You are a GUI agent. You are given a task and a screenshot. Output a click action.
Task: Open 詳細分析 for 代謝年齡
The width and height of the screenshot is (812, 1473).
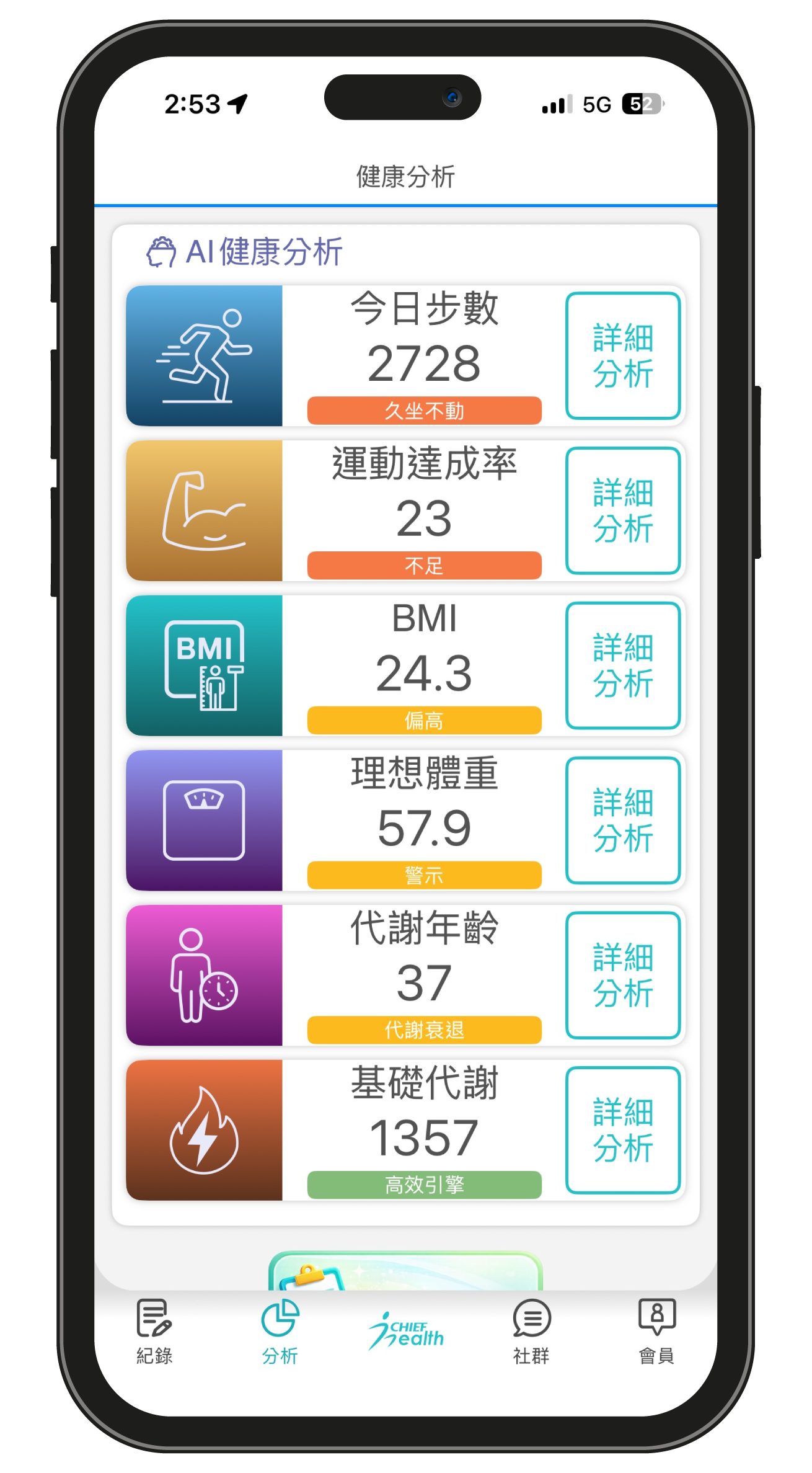click(623, 975)
